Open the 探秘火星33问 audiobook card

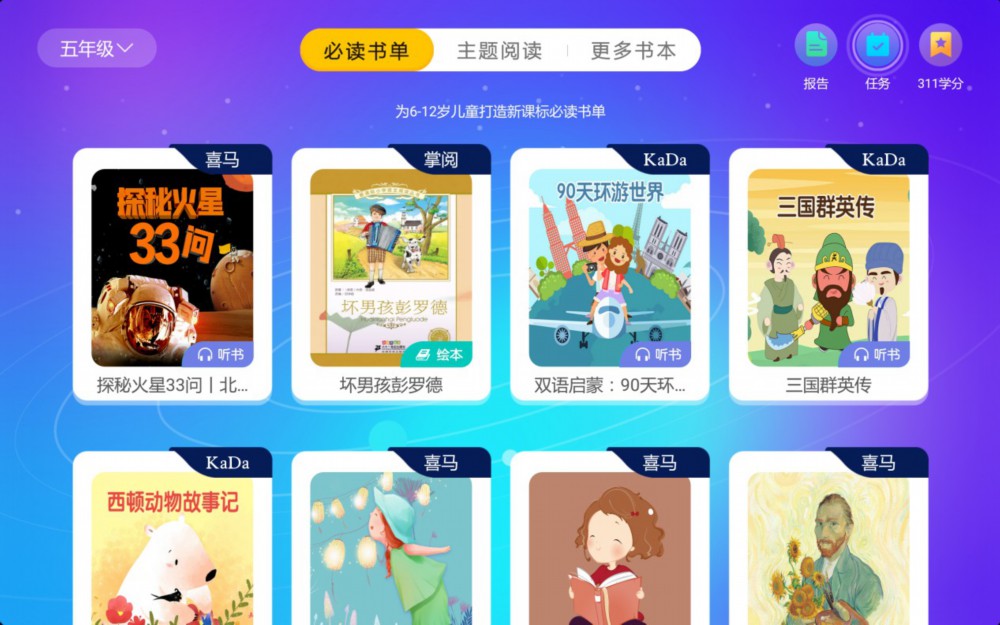172,268
